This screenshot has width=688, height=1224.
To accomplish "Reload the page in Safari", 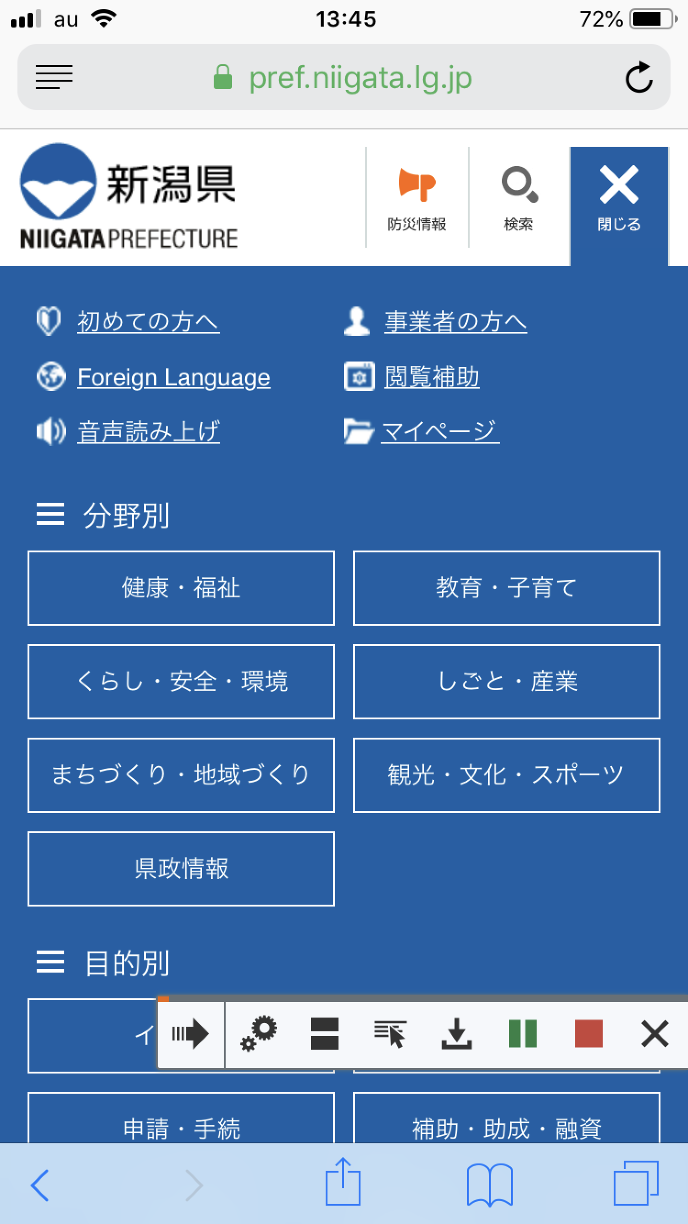I will [x=639, y=78].
